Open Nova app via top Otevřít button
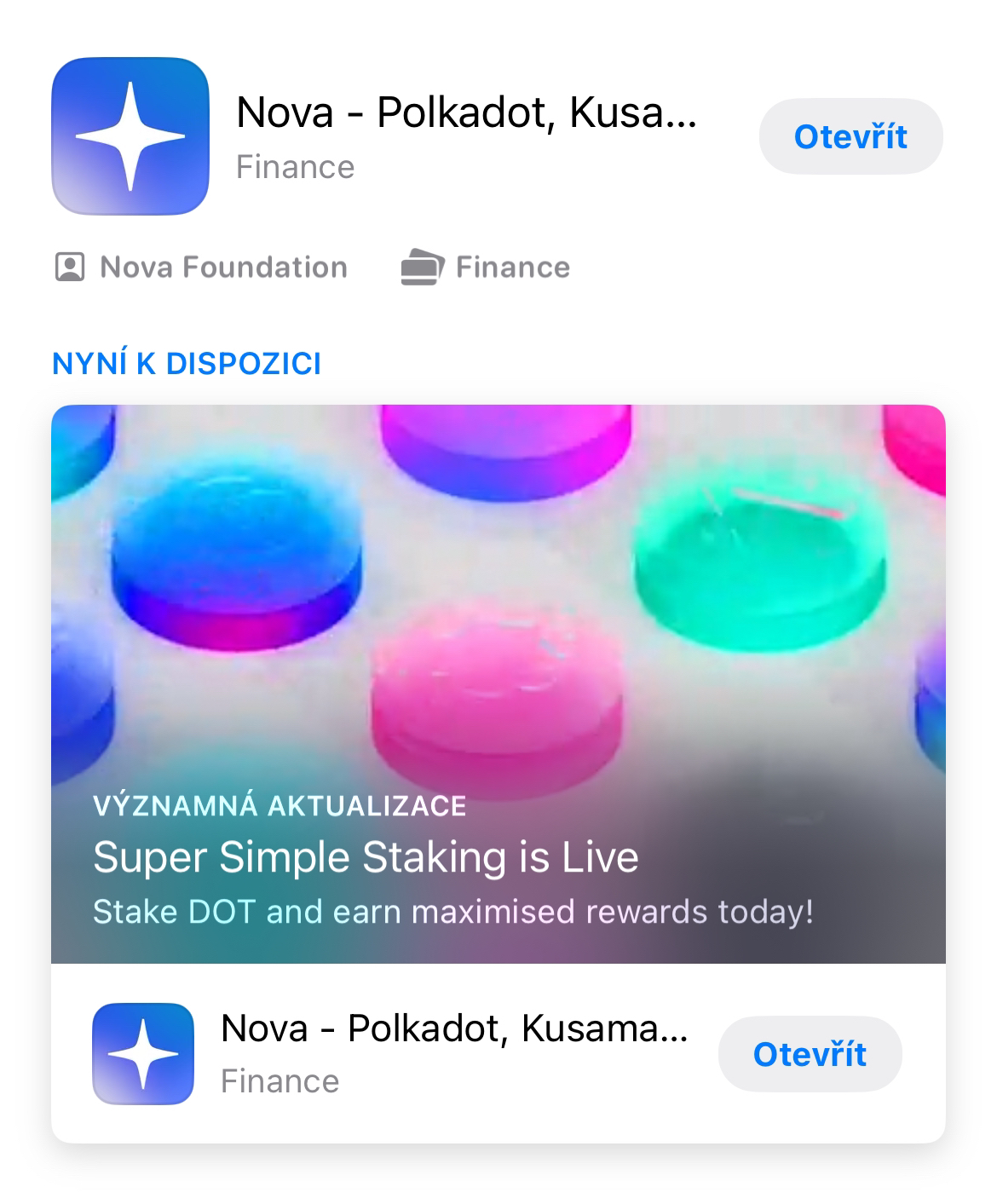 (850, 136)
